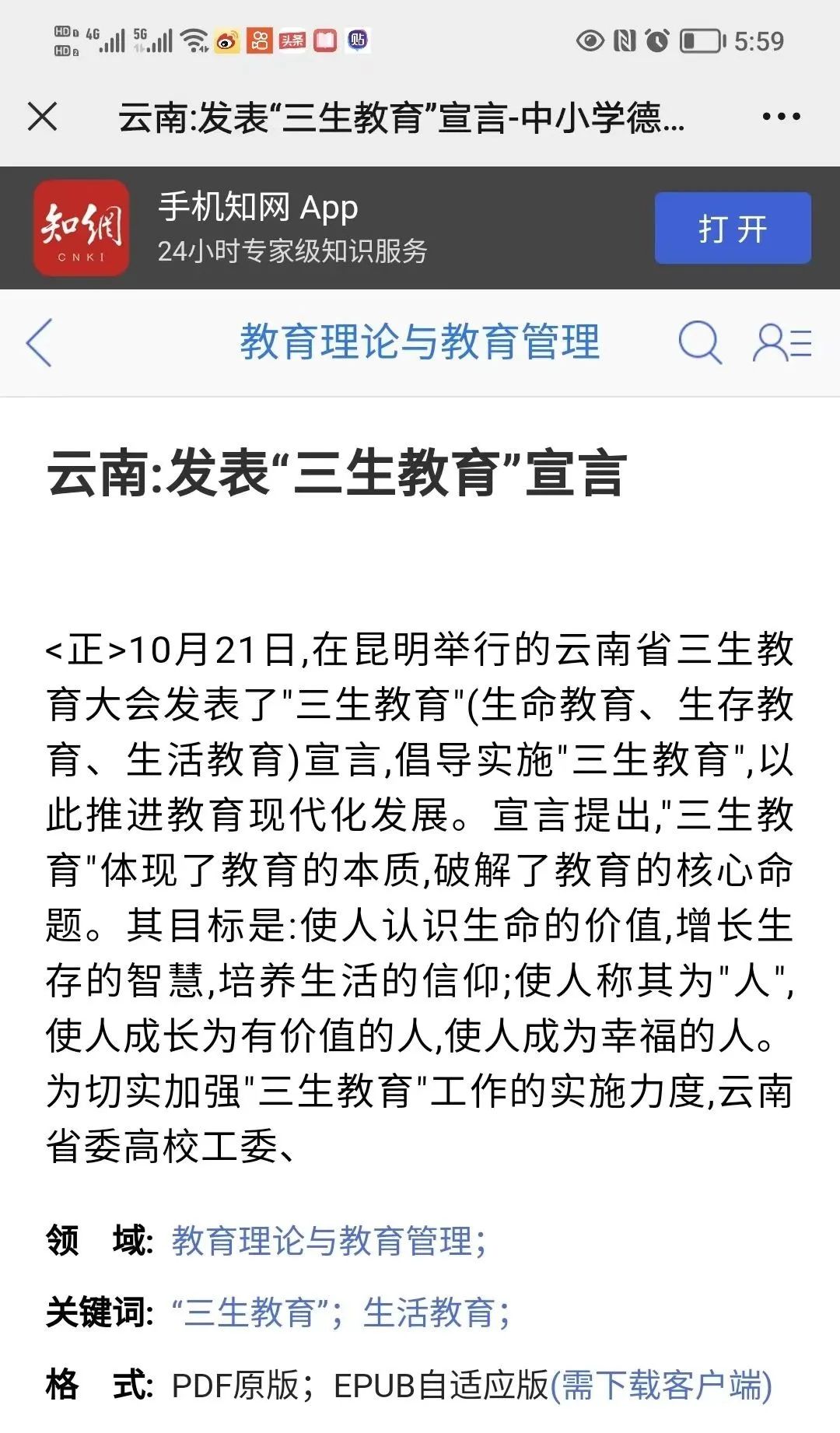Open the keyword link “三生教育”

pyautogui.click(x=249, y=1312)
